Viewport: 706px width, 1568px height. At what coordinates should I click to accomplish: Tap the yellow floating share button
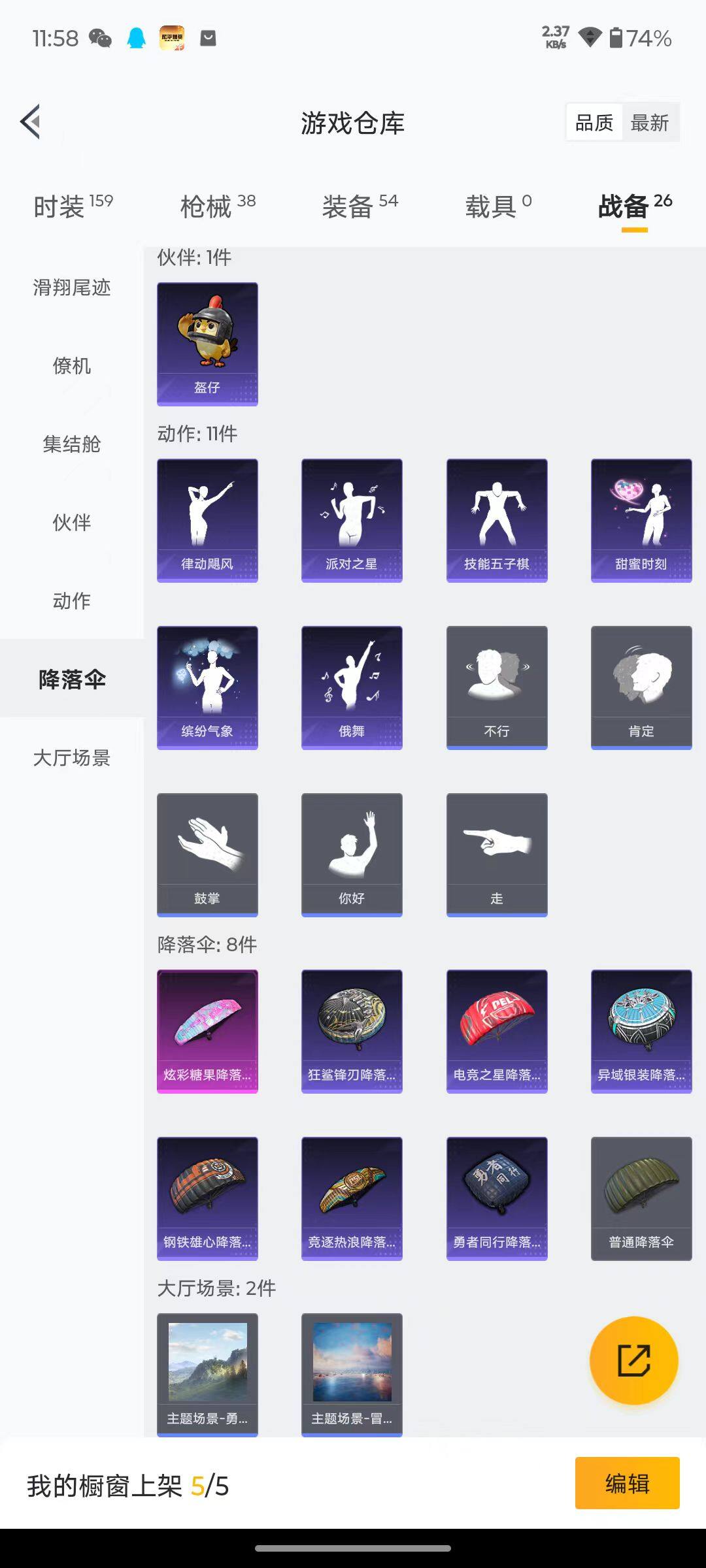click(633, 1360)
